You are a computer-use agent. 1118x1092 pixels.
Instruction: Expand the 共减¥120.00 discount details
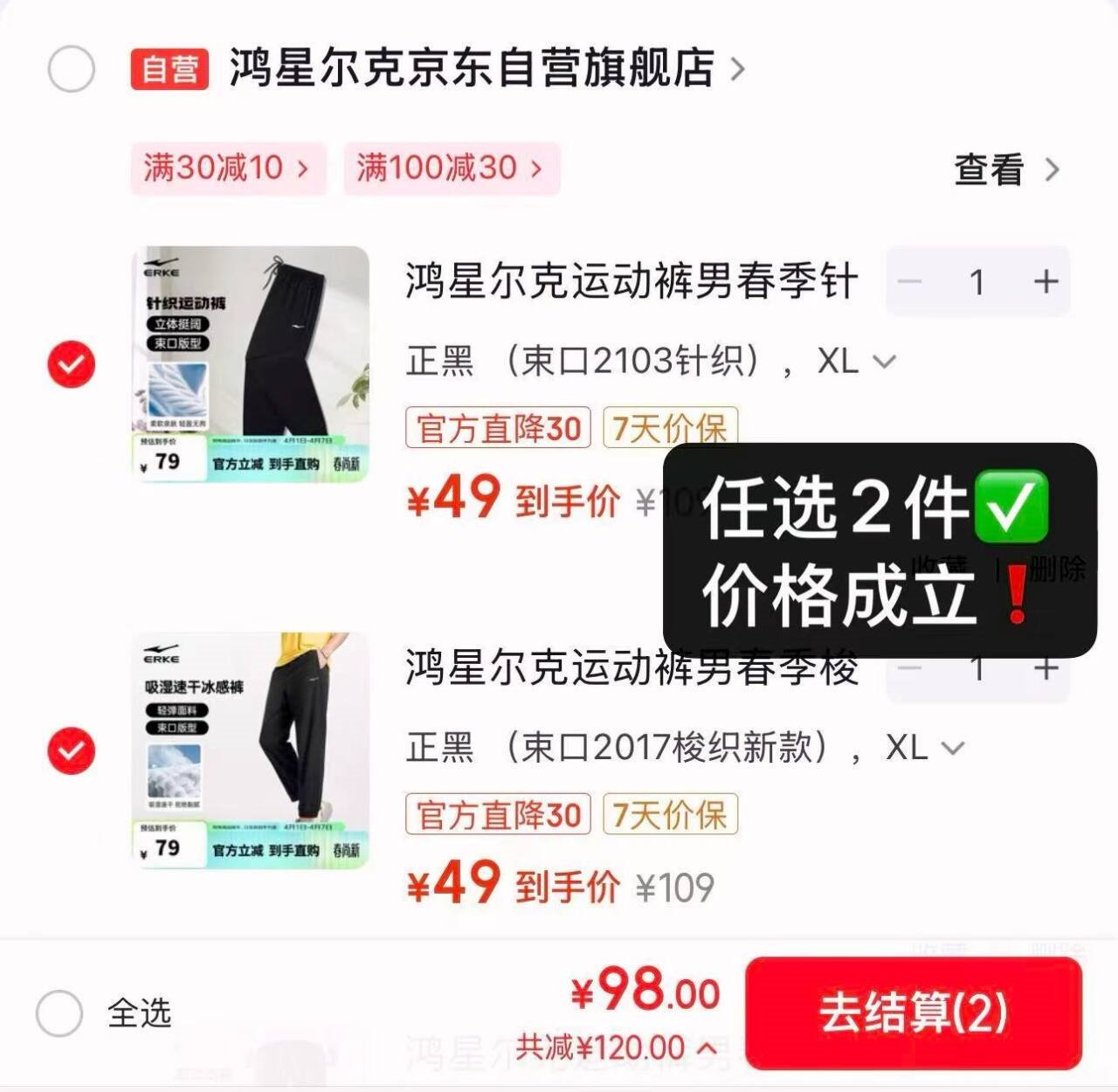click(617, 1047)
